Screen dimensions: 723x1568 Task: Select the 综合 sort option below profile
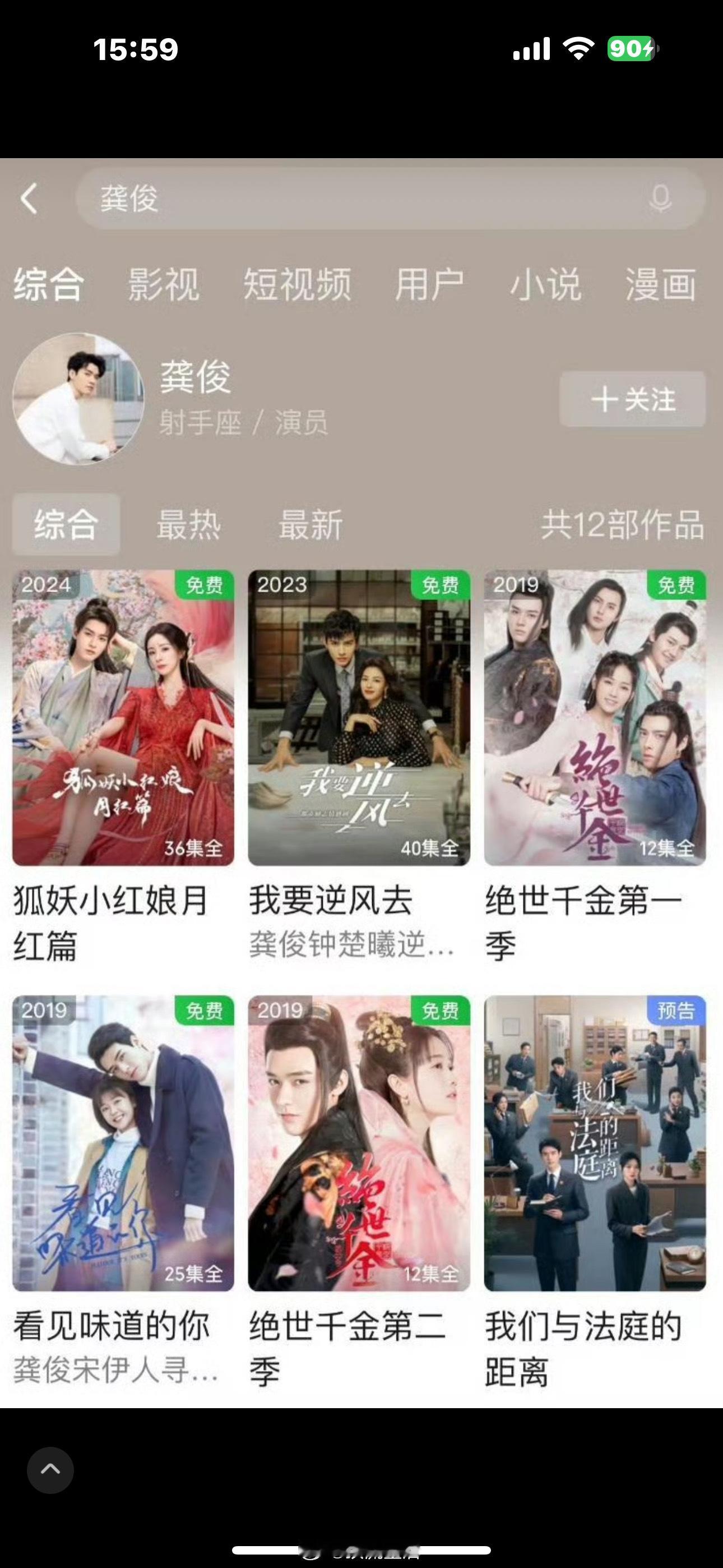click(x=67, y=526)
